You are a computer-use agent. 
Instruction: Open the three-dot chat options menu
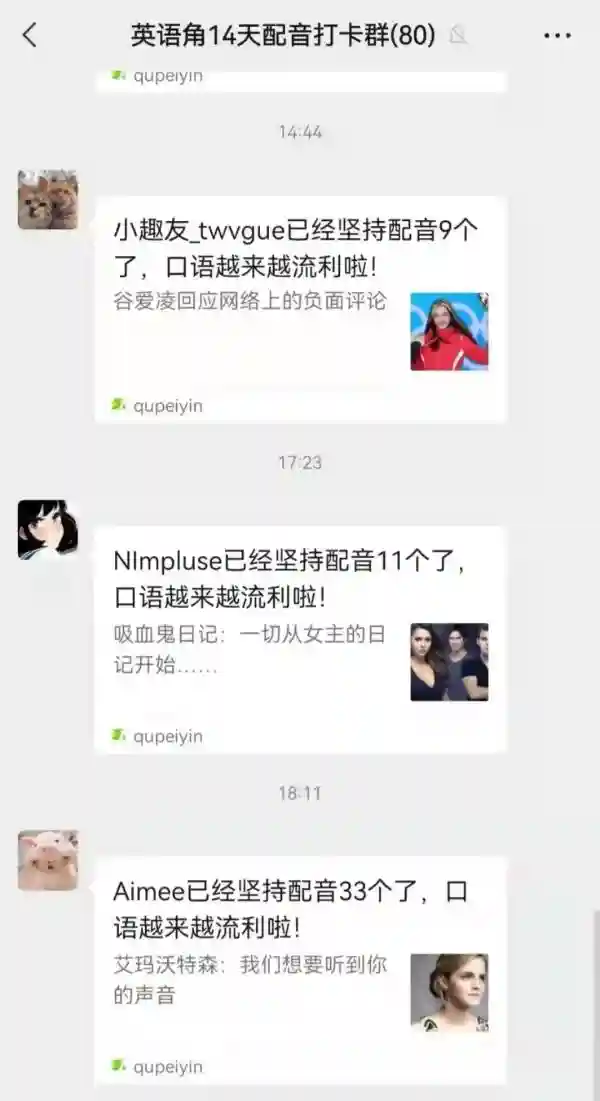(557, 36)
